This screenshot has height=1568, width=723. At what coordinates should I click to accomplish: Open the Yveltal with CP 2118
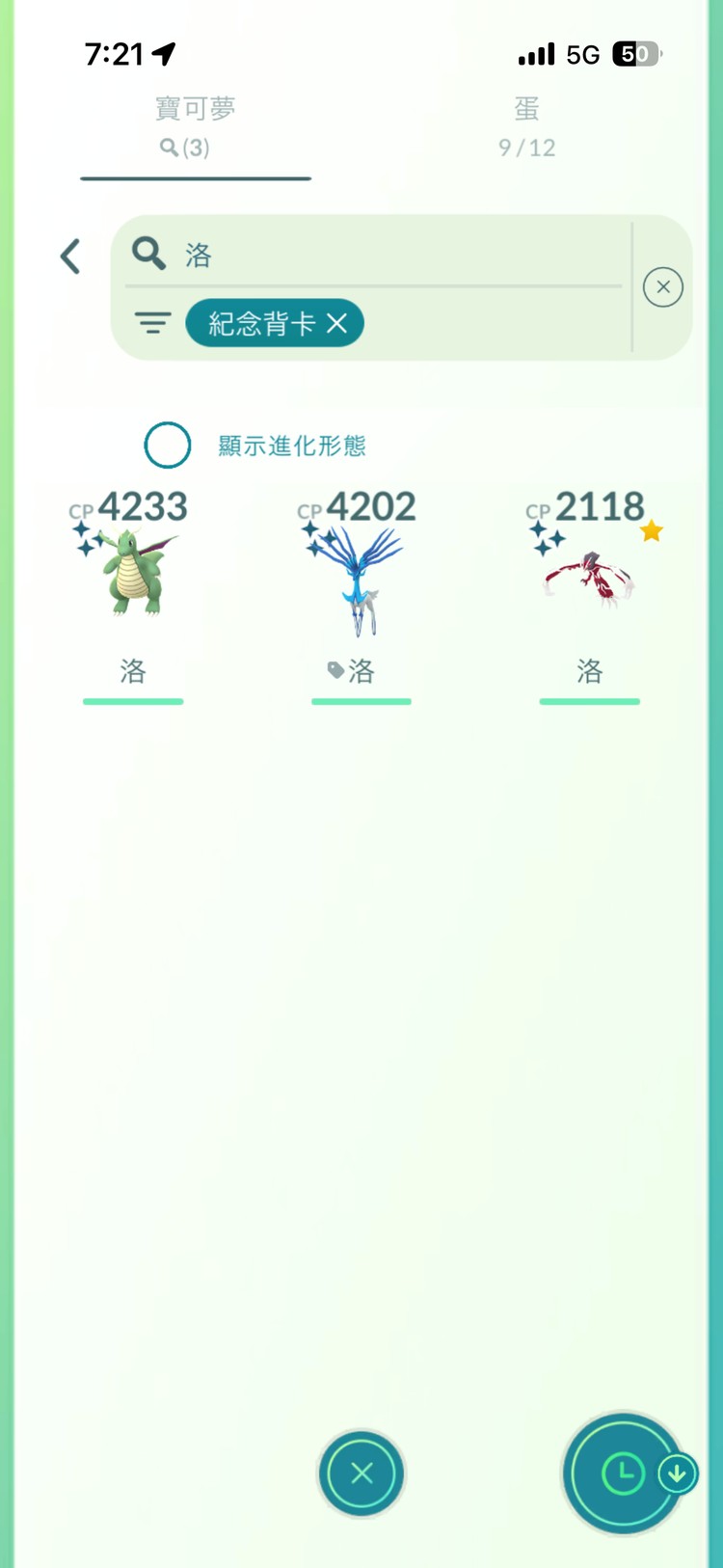coord(589,579)
